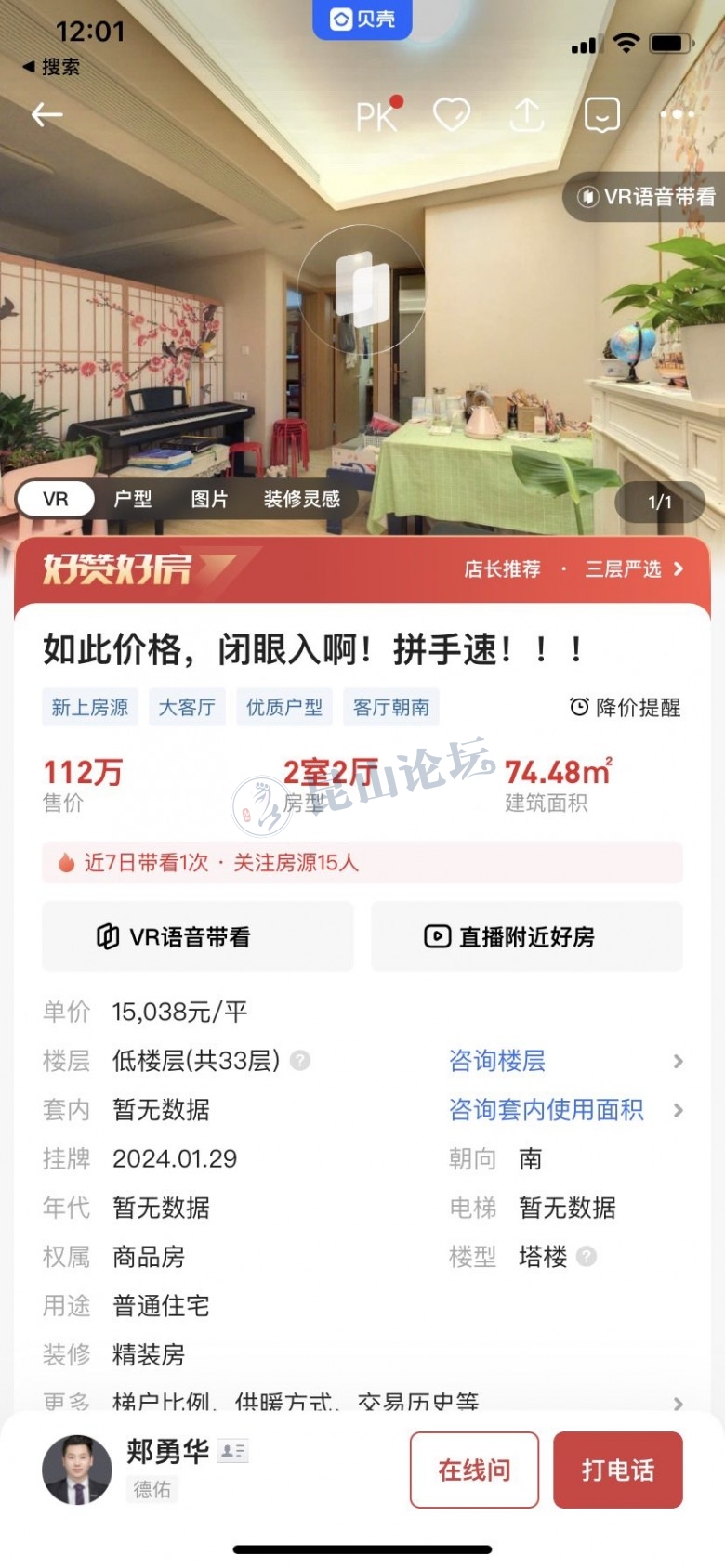Set a 降价提醒 price alert
Viewport: 725px width, 1568px height.
(625, 708)
